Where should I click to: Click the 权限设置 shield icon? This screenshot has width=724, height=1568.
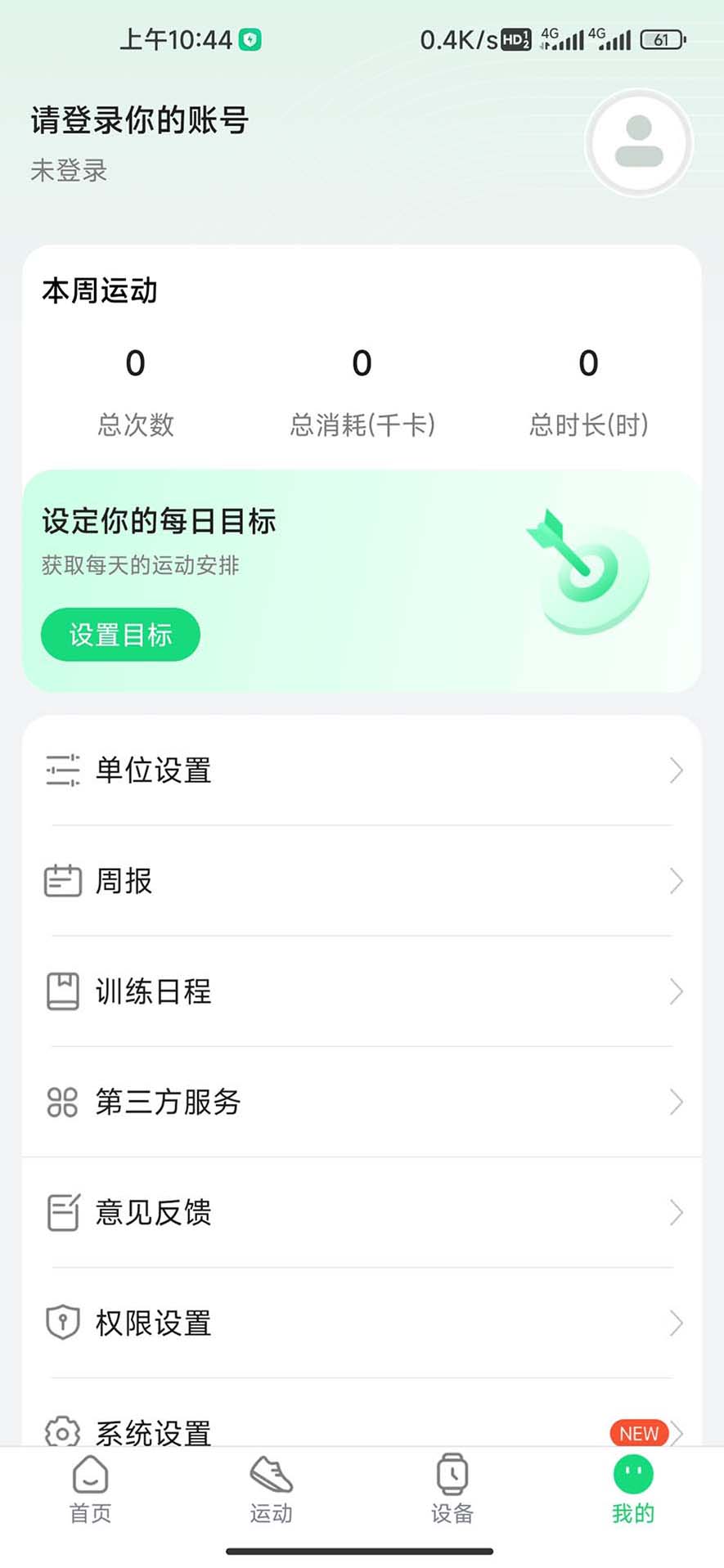[x=62, y=1323]
